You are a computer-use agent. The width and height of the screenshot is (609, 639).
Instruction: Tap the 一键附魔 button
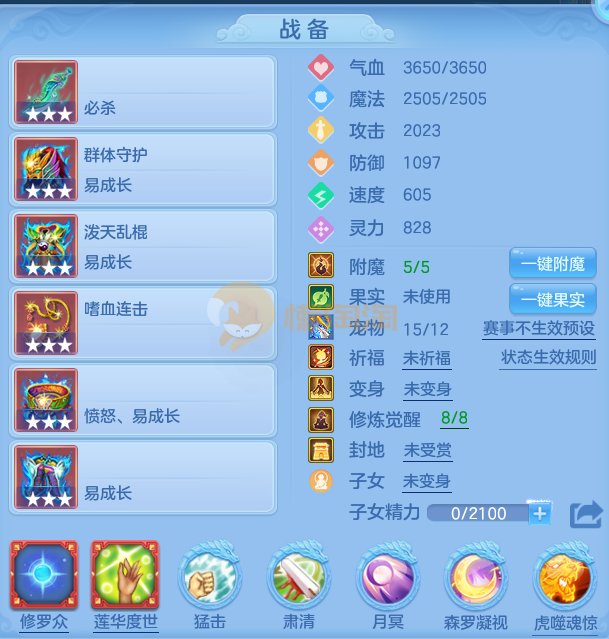click(x=552, y=264)
